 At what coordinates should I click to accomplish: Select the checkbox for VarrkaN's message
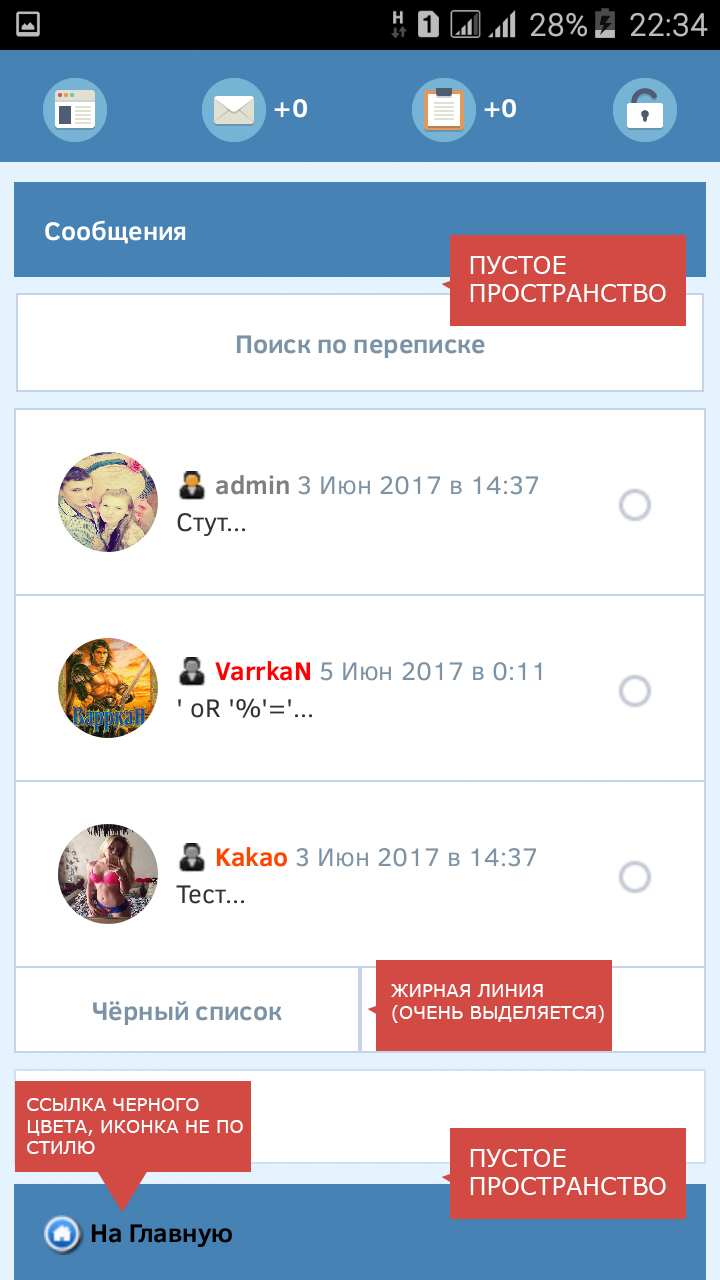pos(635,691)
